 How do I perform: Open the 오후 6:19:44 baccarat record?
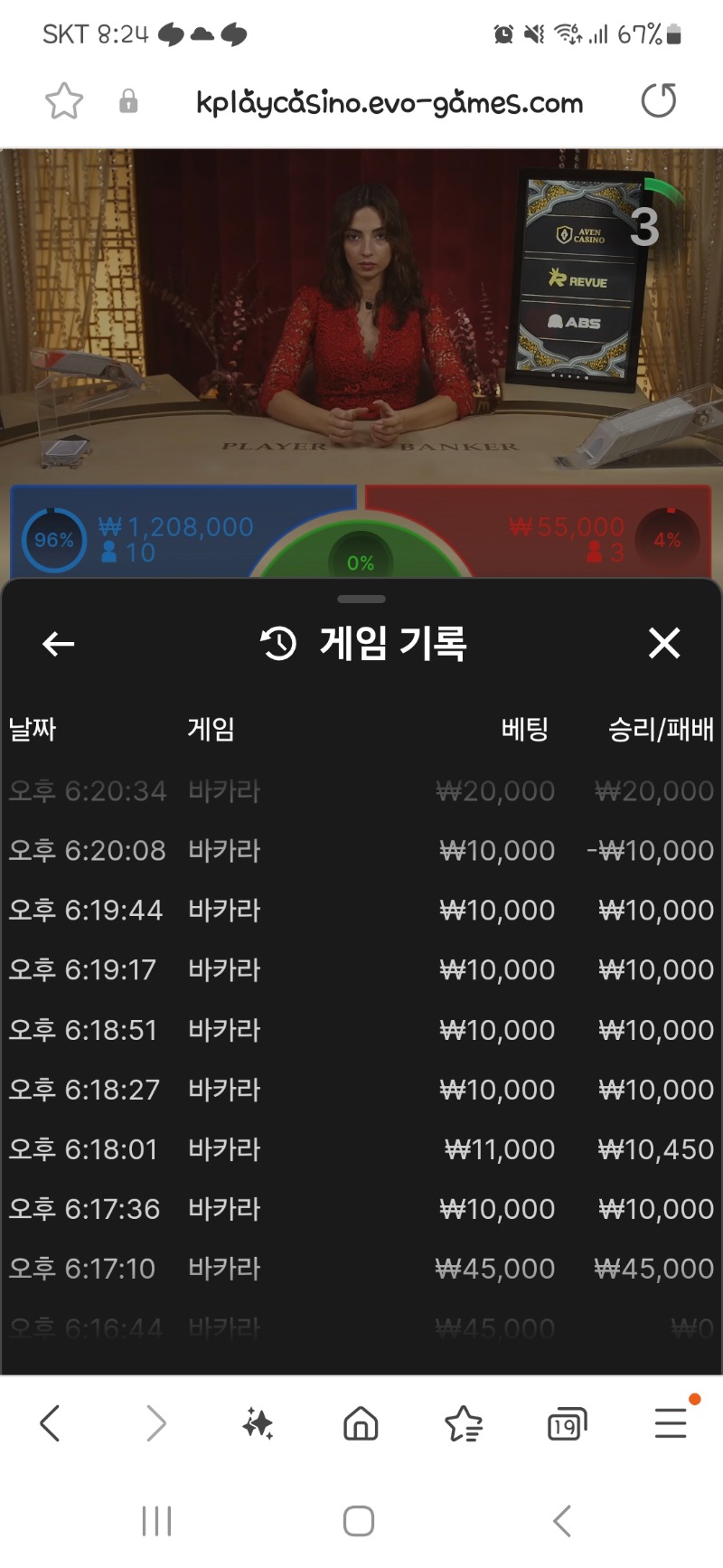click(361, 911)
